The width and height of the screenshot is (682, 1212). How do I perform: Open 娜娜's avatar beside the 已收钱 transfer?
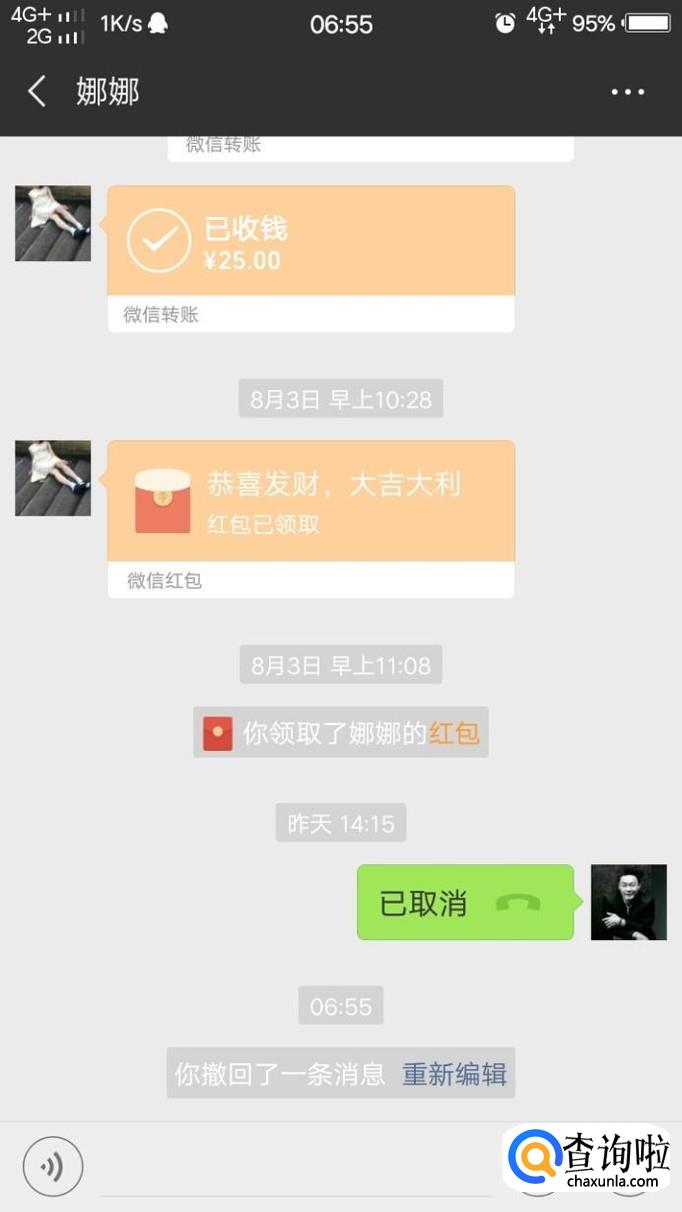53,223
